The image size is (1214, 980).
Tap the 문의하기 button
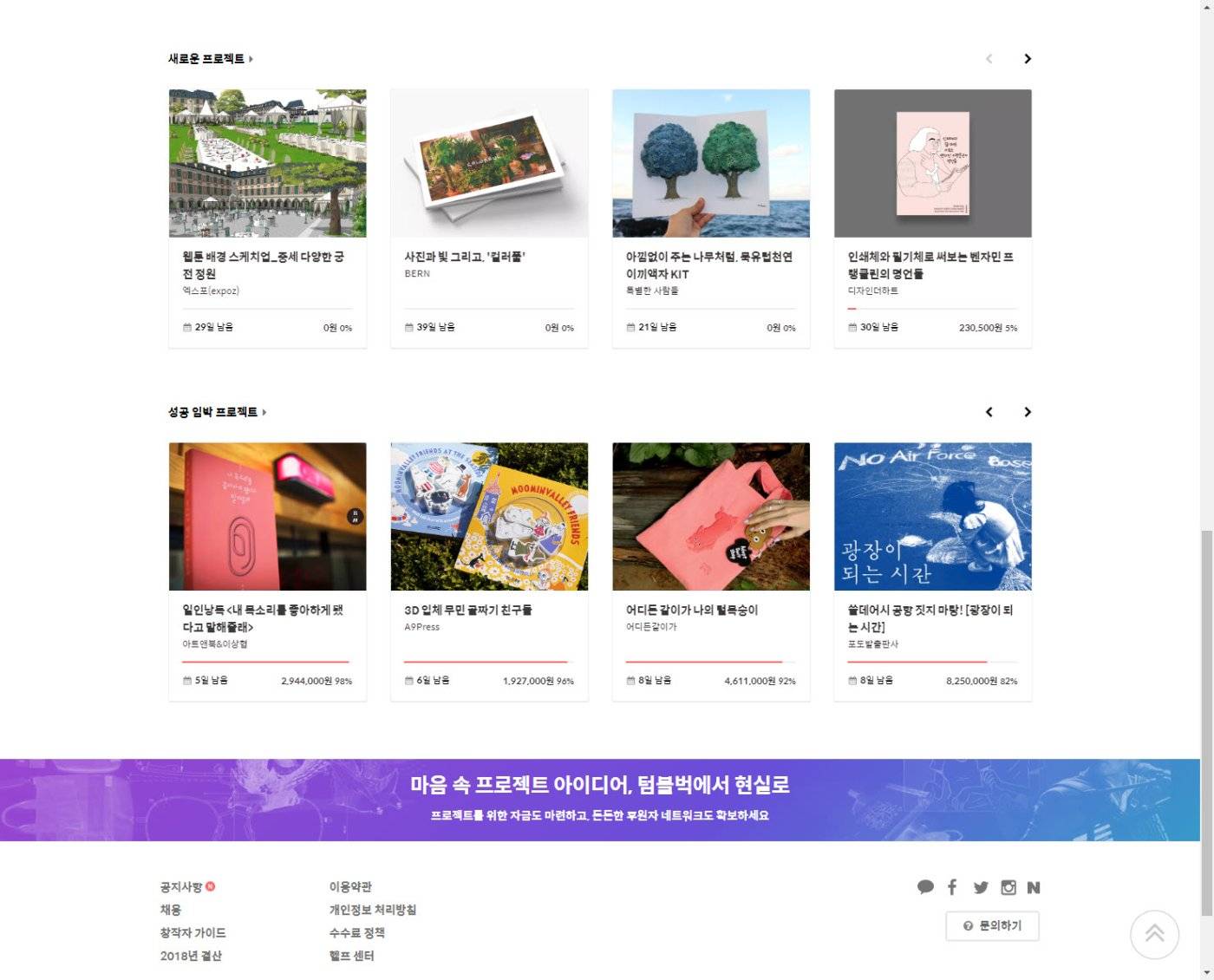(992, 926)
